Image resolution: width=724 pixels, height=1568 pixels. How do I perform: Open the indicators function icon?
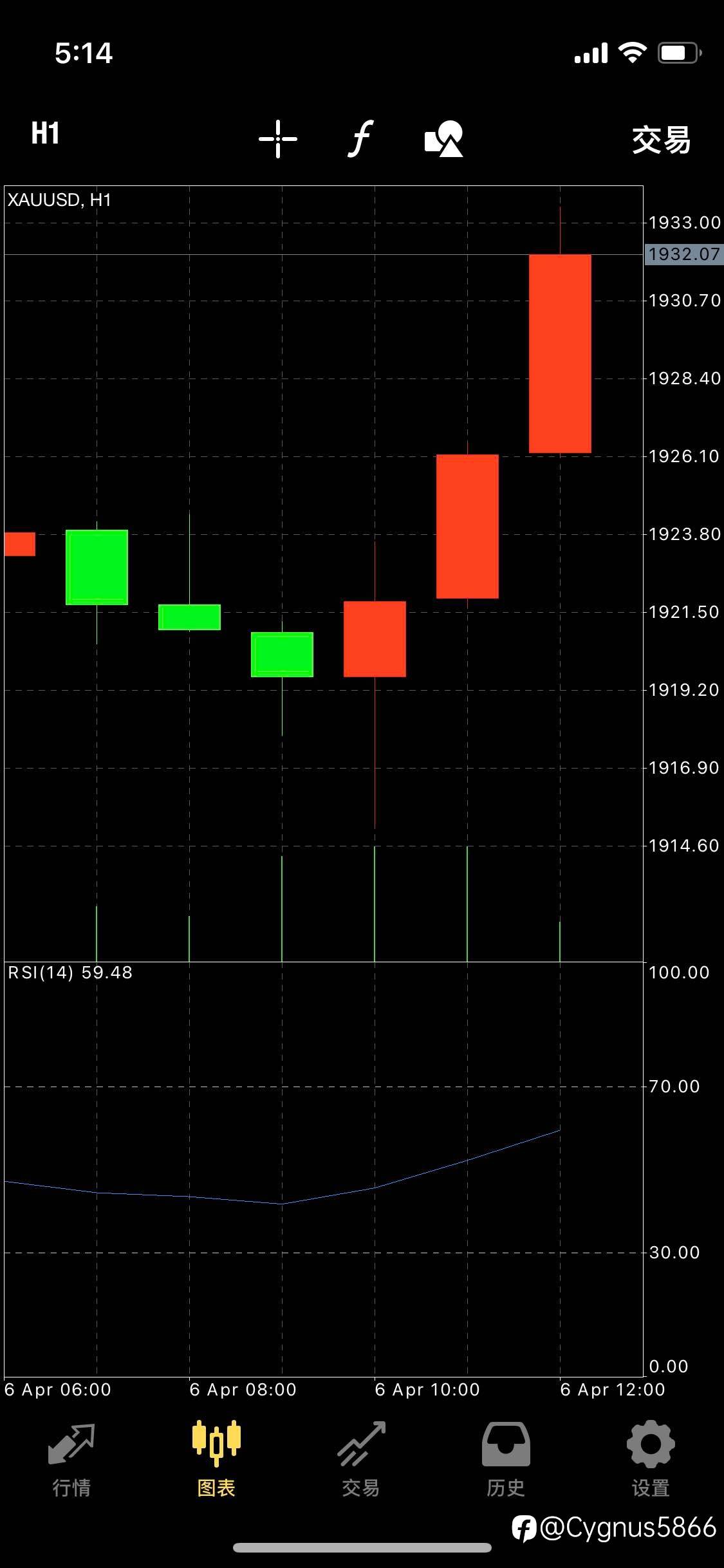(361, 138)
